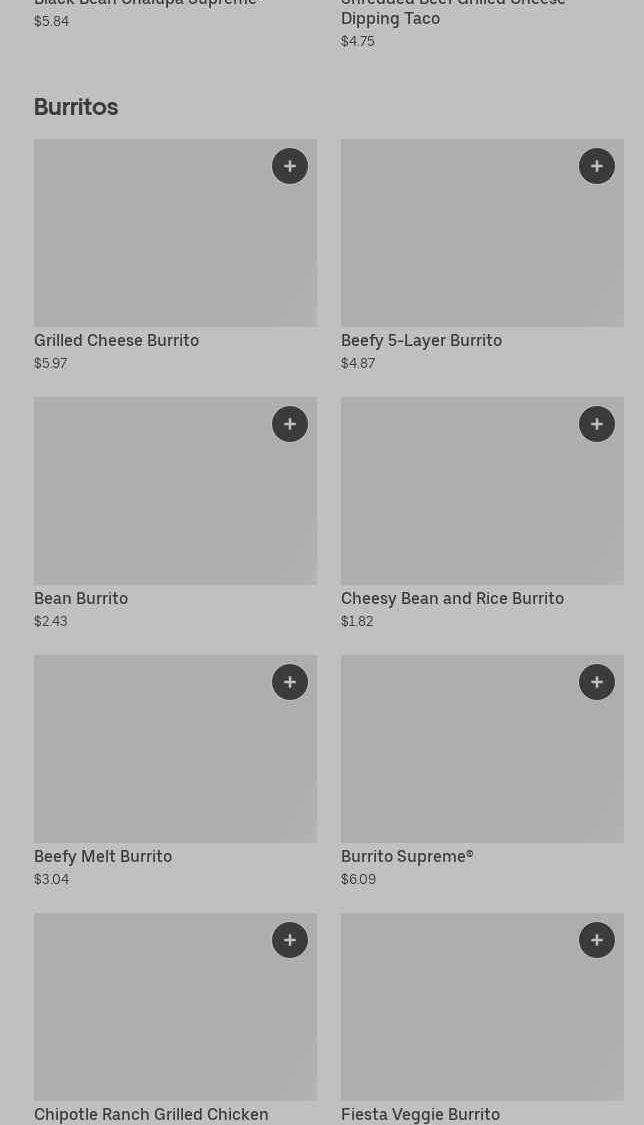Image resolution: width=644 pixels, height=1125 pixels.
Task: Open the Black Bean Chalupa Supreme item
Action: point(145,4)
